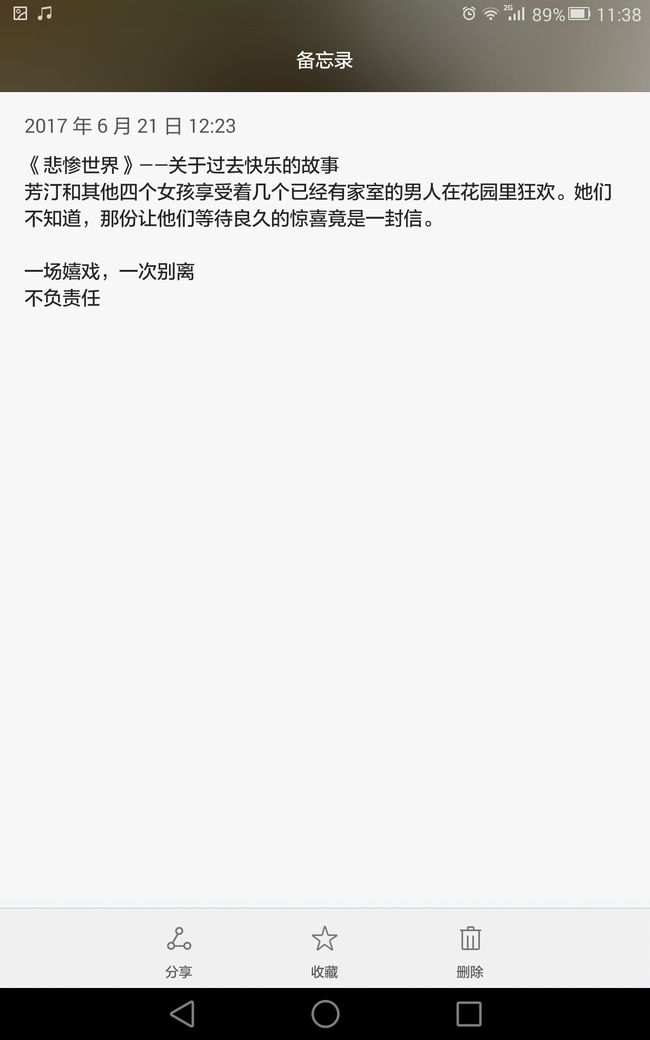Share this note via 分享
The width and height of the screenshot is (650, 1040).
178,952
